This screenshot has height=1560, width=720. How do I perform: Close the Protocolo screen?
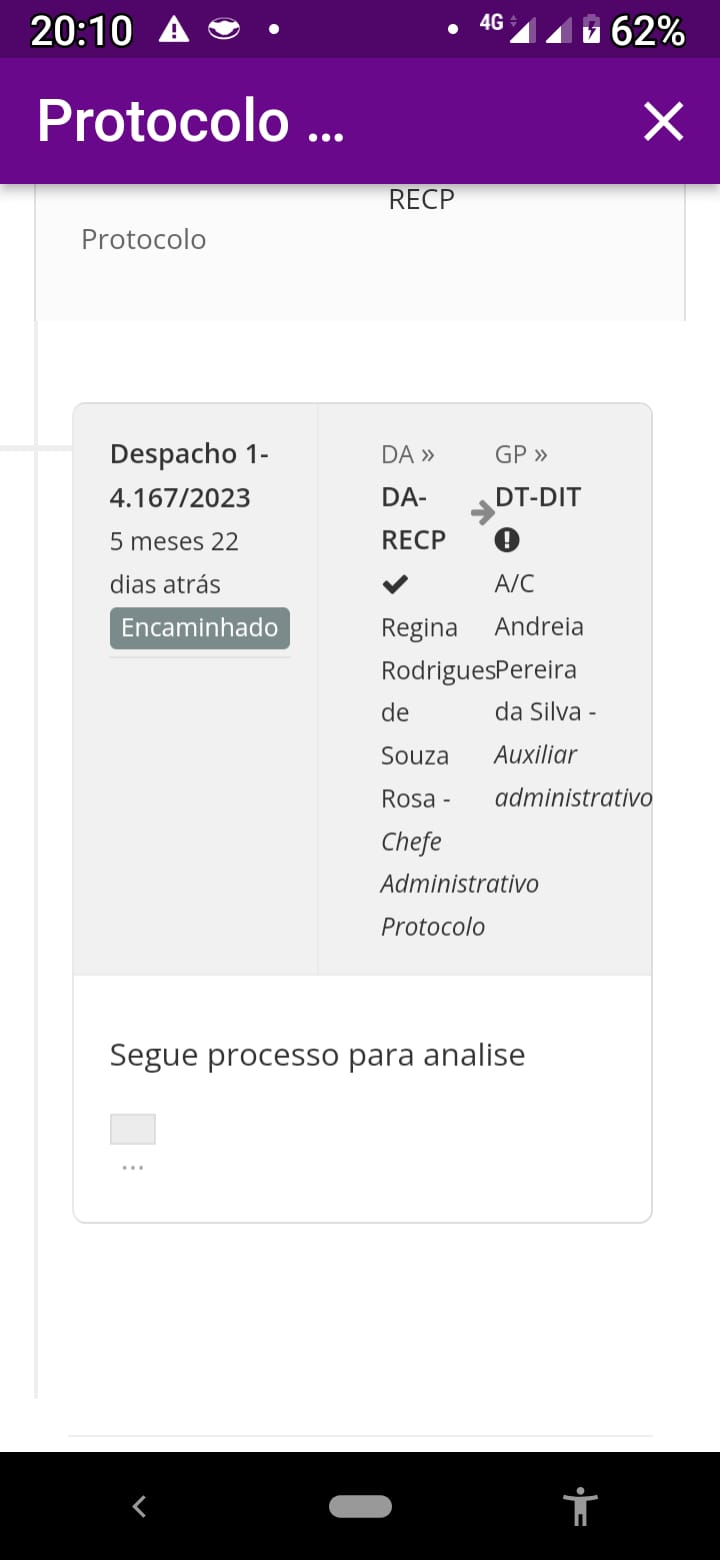click(663, 122)
